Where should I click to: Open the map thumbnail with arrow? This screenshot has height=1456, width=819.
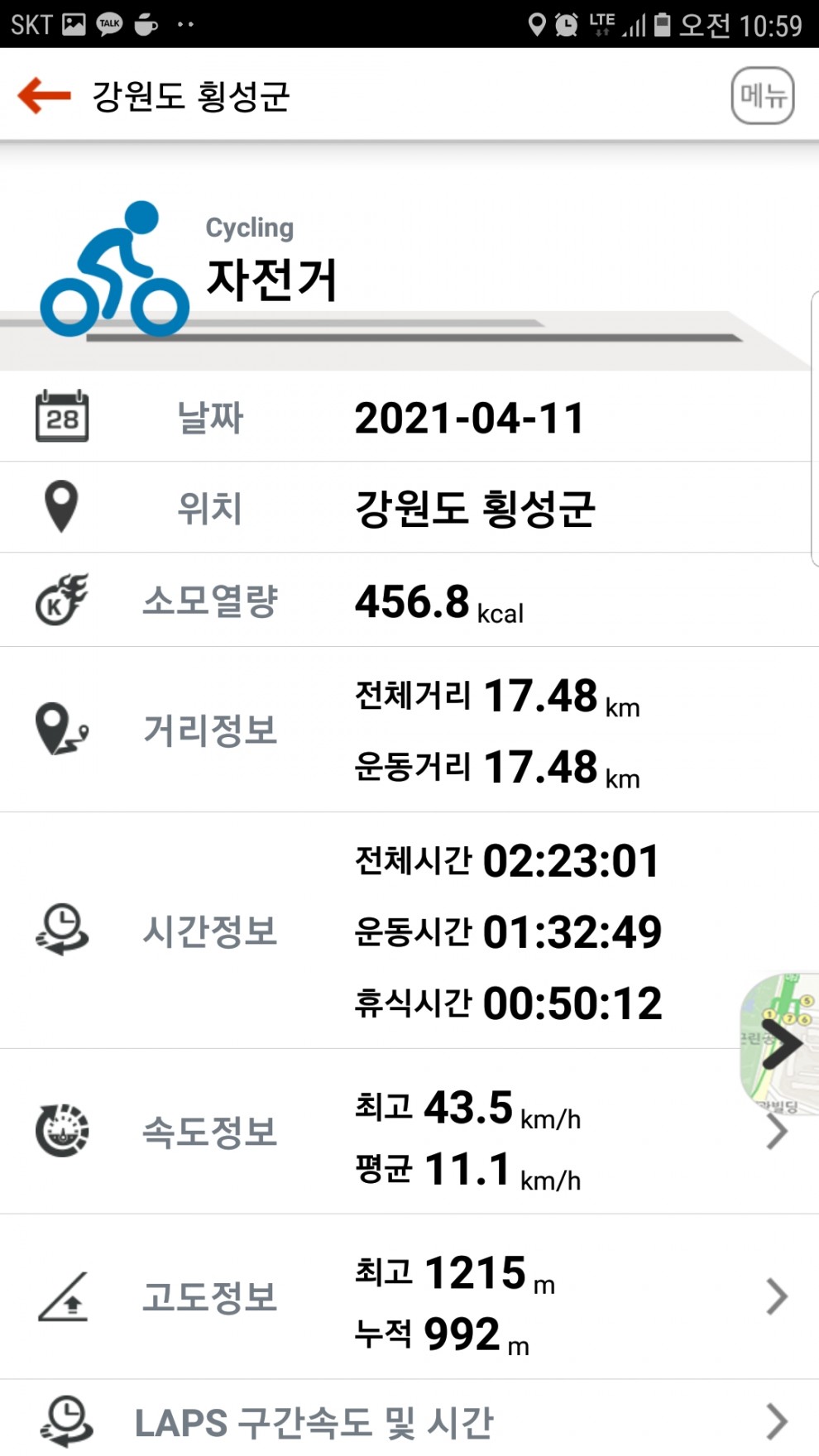779,1042
